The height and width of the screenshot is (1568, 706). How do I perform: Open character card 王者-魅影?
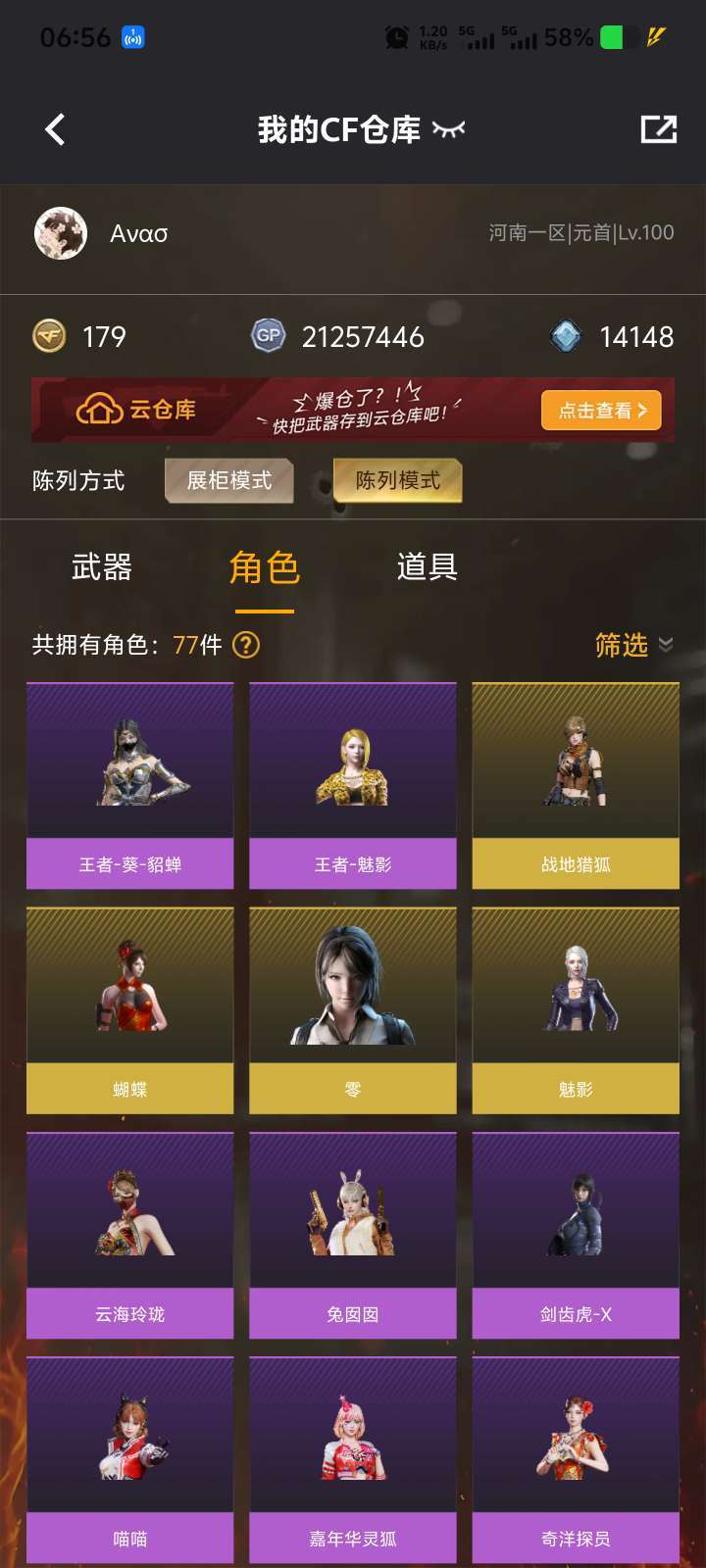pos(353,785)
